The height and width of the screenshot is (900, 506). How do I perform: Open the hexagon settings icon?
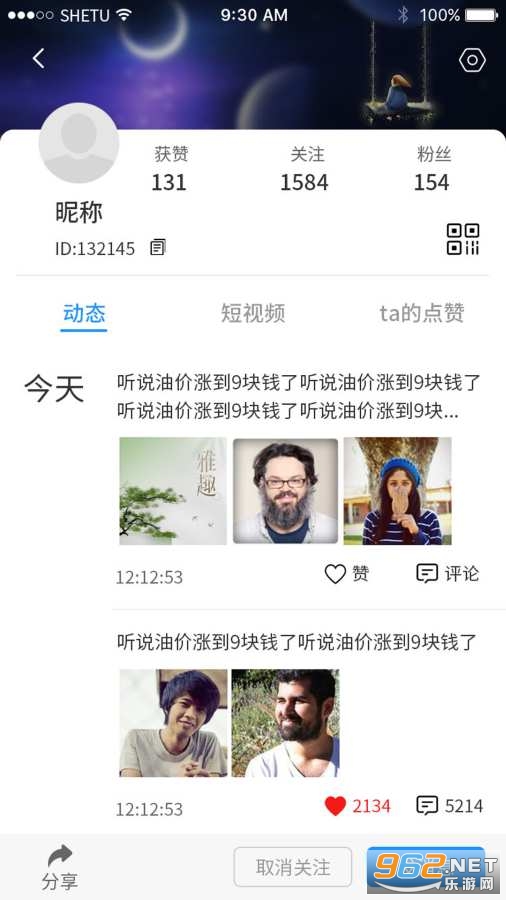click(472, 60)
